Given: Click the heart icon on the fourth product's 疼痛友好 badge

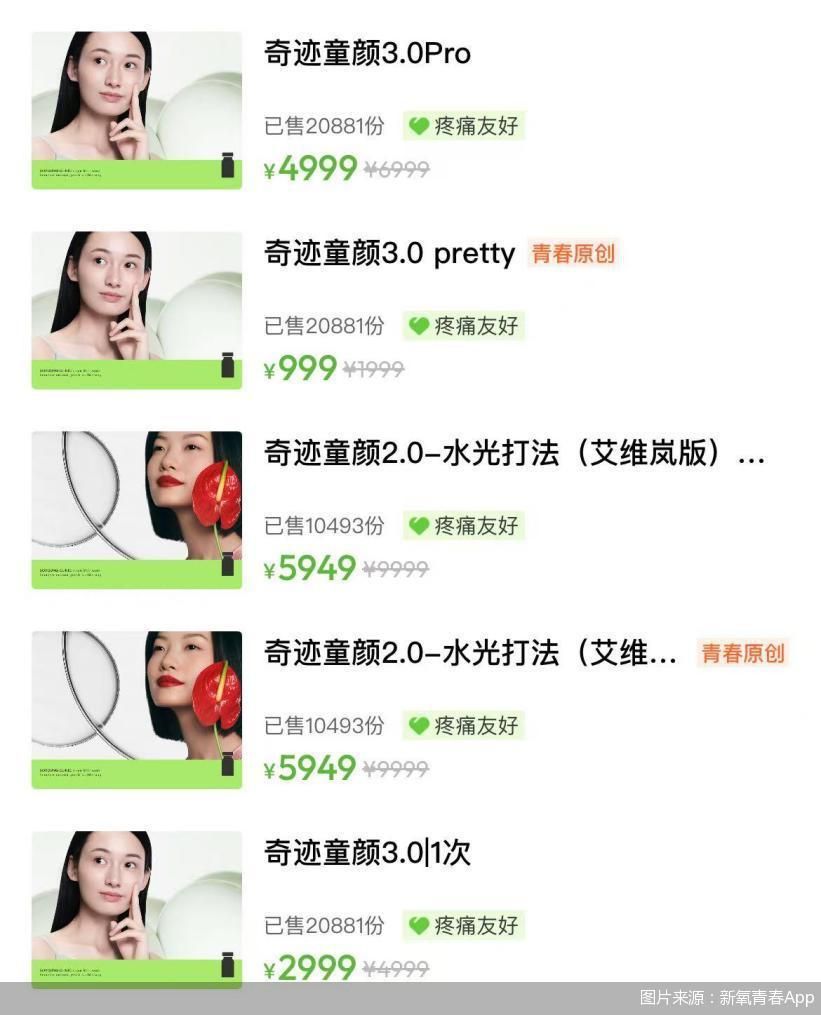Looking at the screenshot, I should pyautogui.click(x=420, y=726).
